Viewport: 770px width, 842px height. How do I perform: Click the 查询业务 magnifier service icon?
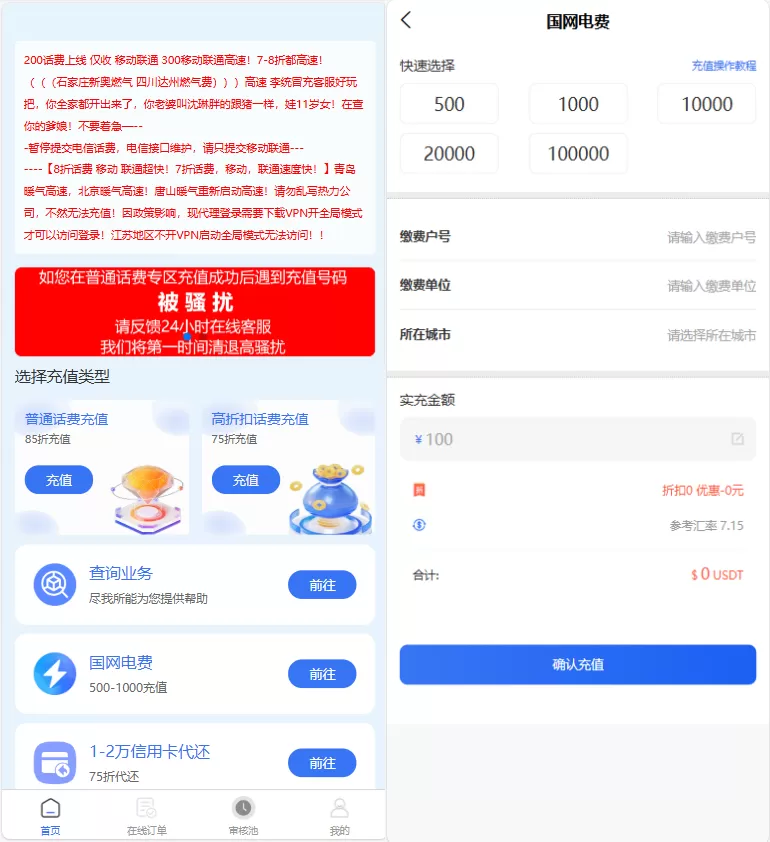pos(55,586)
